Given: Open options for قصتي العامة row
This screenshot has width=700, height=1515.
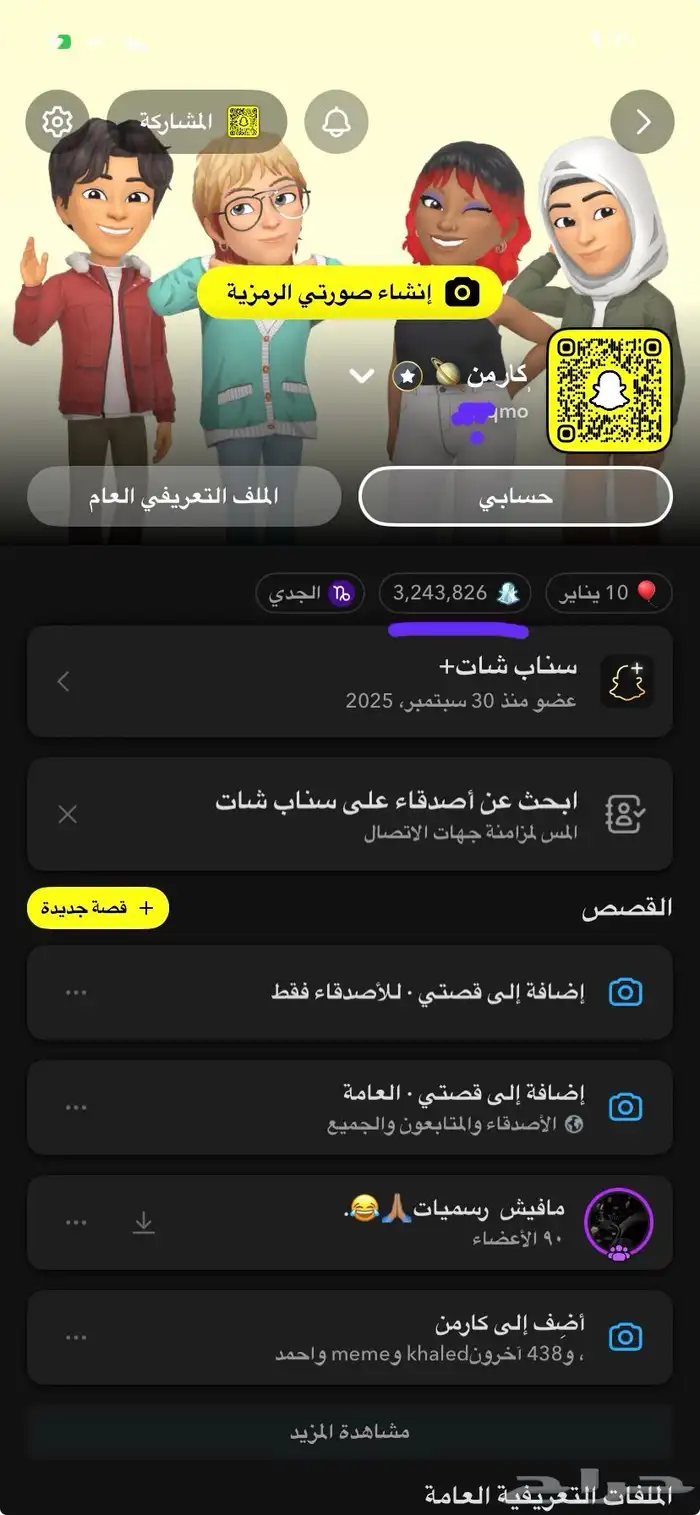Looking at the screenshot, I should click(76, 1107).
